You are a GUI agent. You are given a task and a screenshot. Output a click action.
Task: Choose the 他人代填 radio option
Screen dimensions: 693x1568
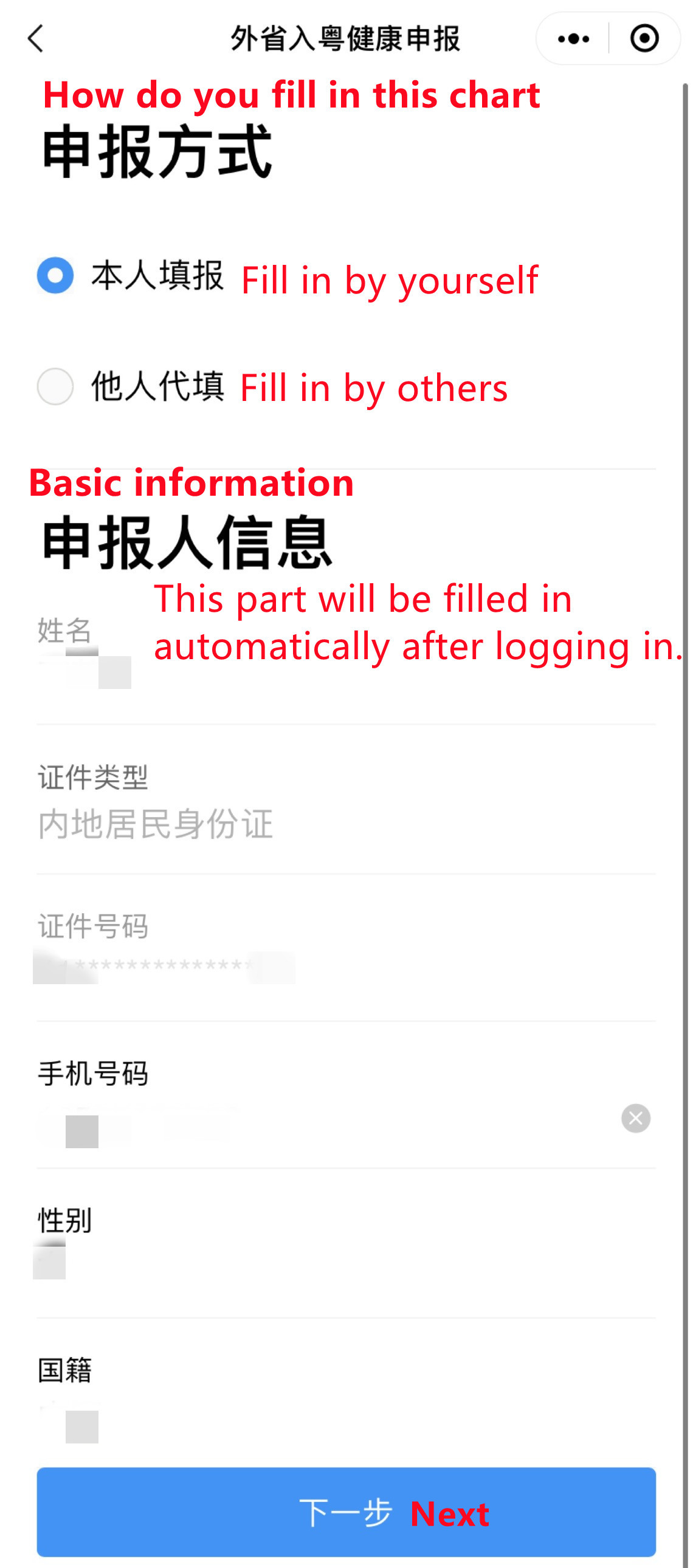coord(55,386)
